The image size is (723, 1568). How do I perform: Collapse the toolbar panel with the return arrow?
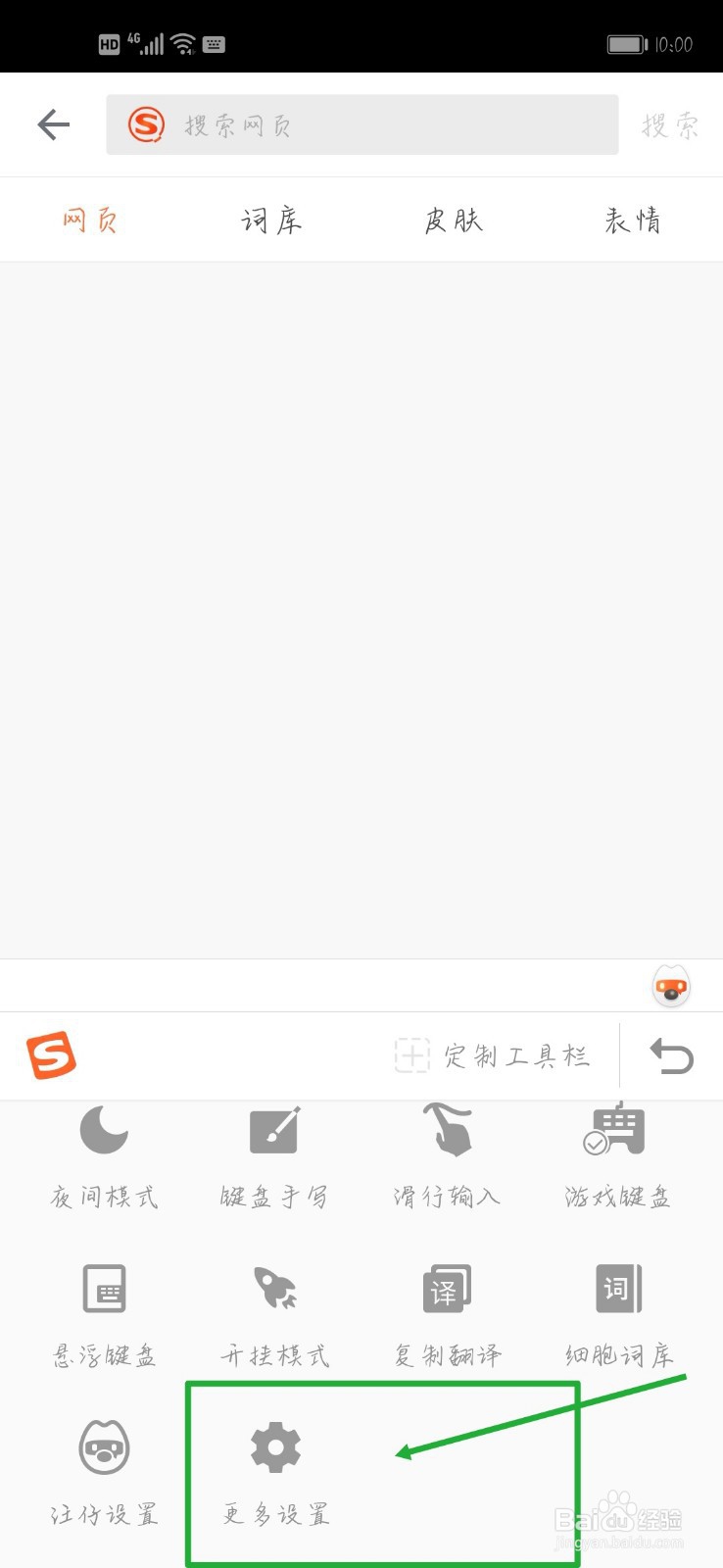[x=672, y=1055]
